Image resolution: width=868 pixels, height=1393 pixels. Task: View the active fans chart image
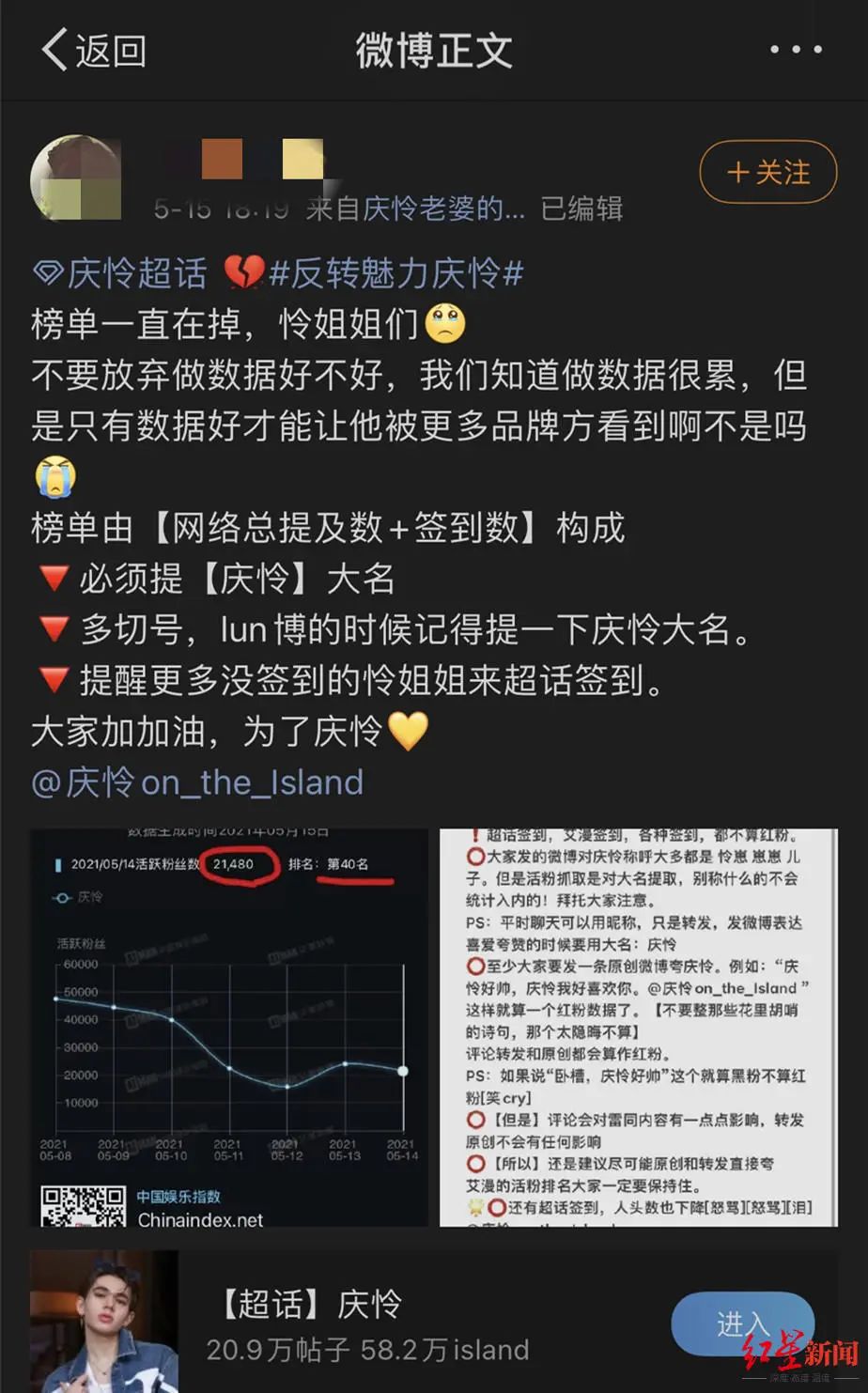tap(228, 1027)
